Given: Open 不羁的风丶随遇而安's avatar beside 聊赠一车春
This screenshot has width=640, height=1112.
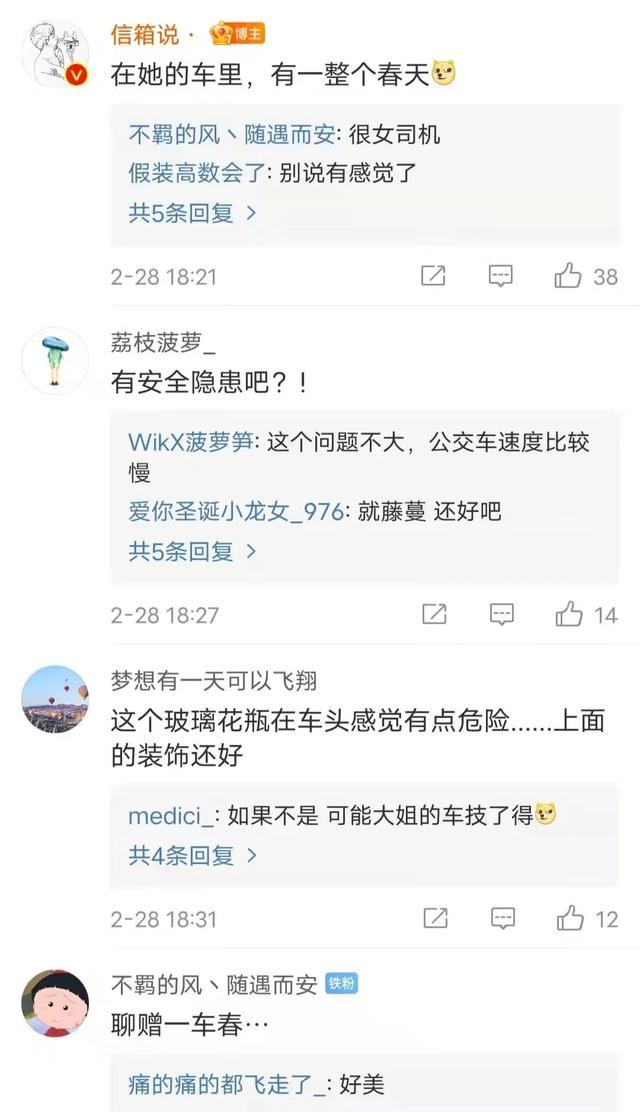Looking at the screenshot, I should point(55,1003).
